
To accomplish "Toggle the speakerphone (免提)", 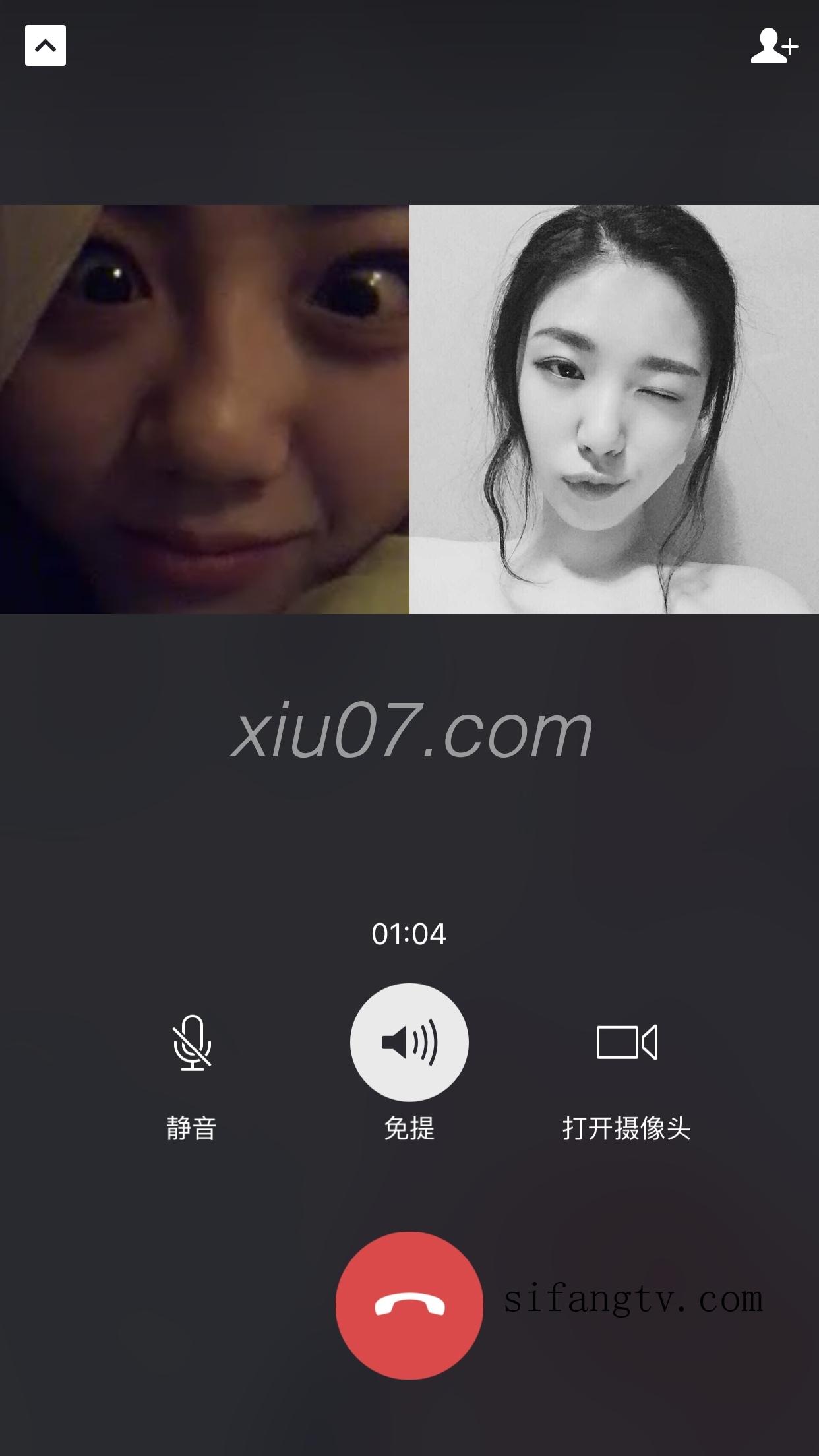I will [409, 1042].
